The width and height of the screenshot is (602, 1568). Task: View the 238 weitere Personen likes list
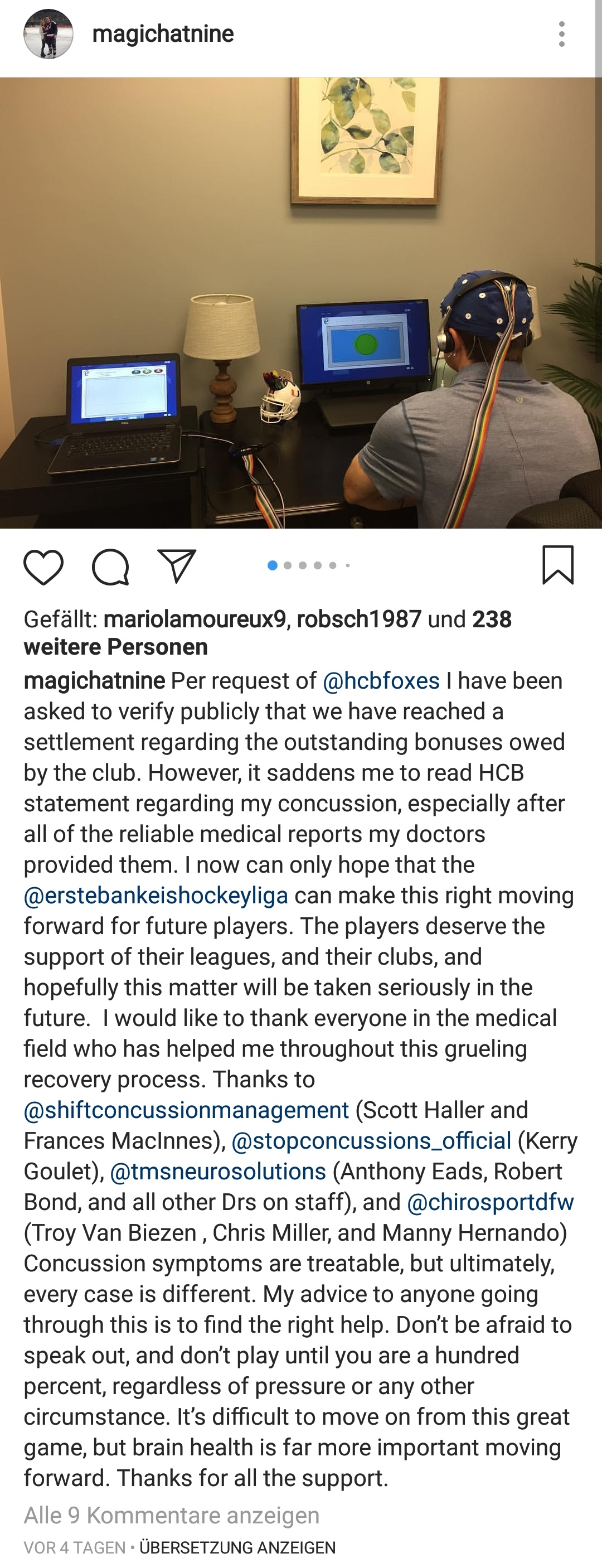point(268,632)
